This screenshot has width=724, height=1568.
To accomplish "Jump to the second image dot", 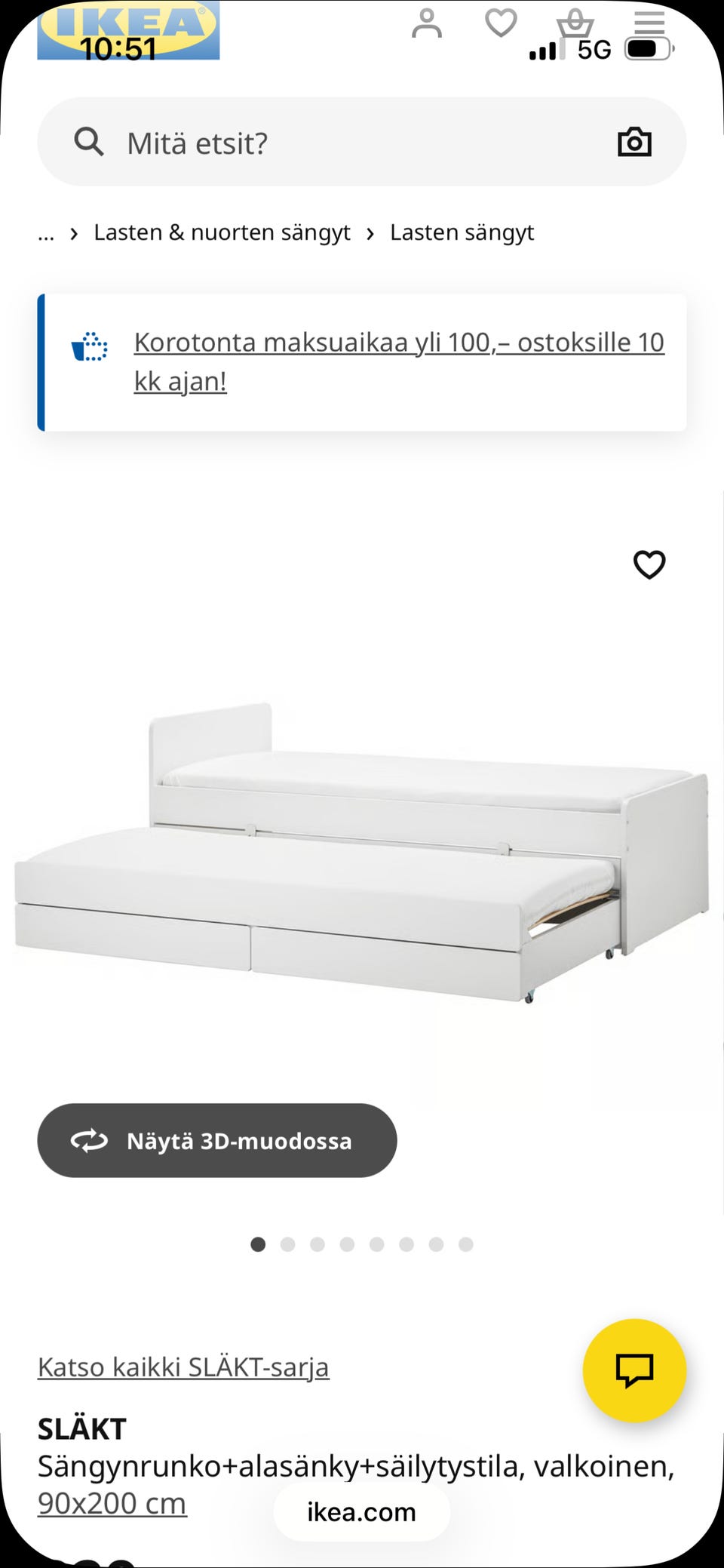I will click(287, 1244).
